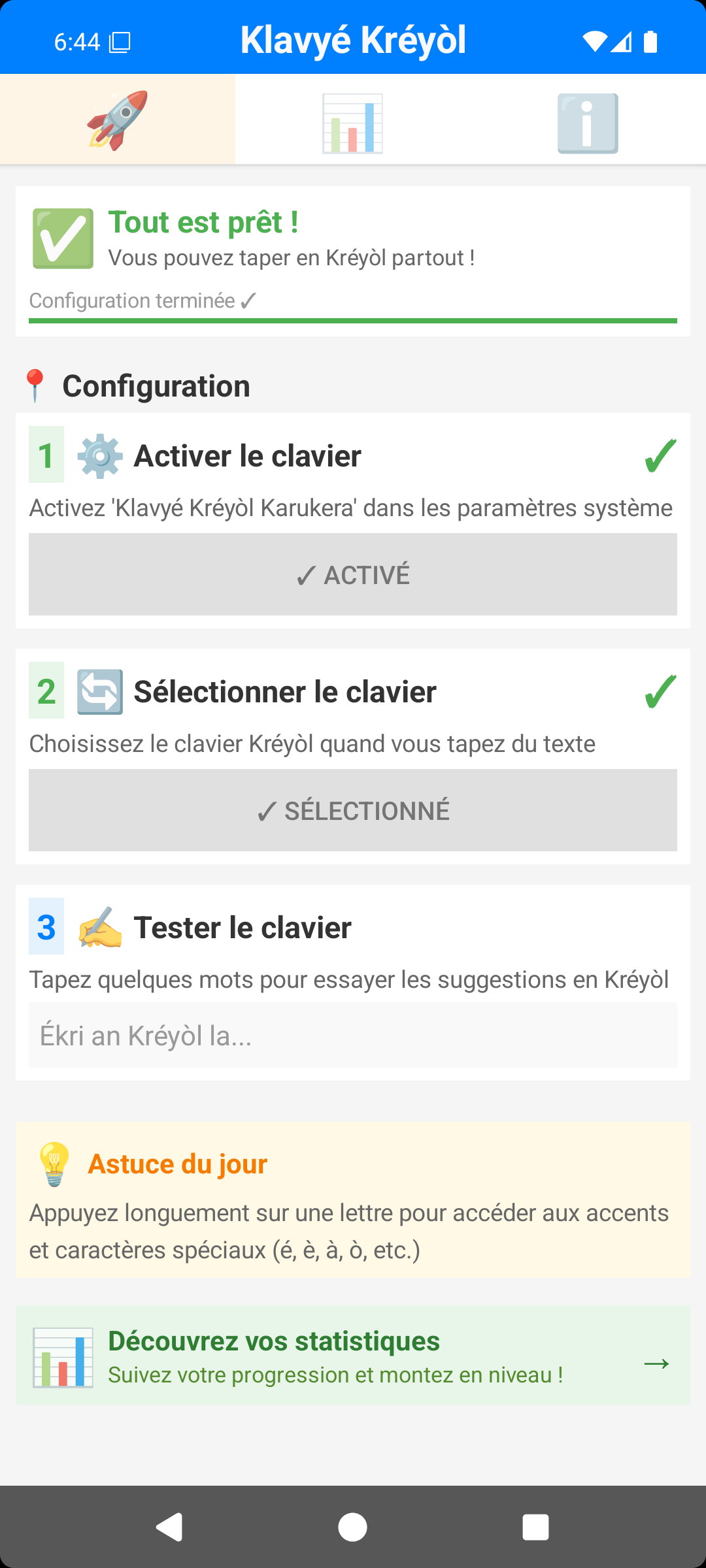706x1568 pixels.
Task: Click the green checkmark on 'Activer le clavier'
Action: 660,457
